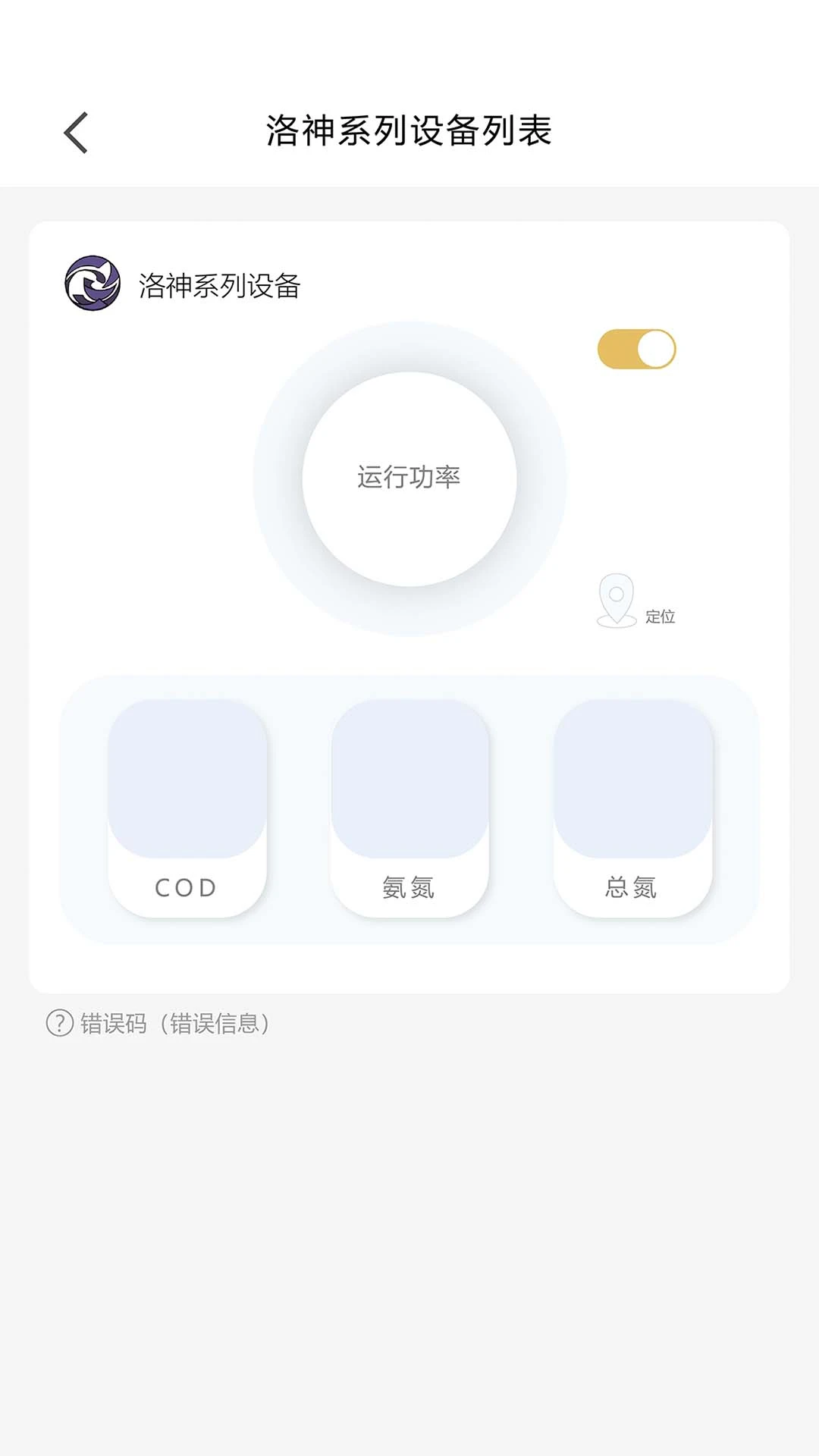Tap the COD card label text
Screen dimensions: 819x1456
pos(184,887)
